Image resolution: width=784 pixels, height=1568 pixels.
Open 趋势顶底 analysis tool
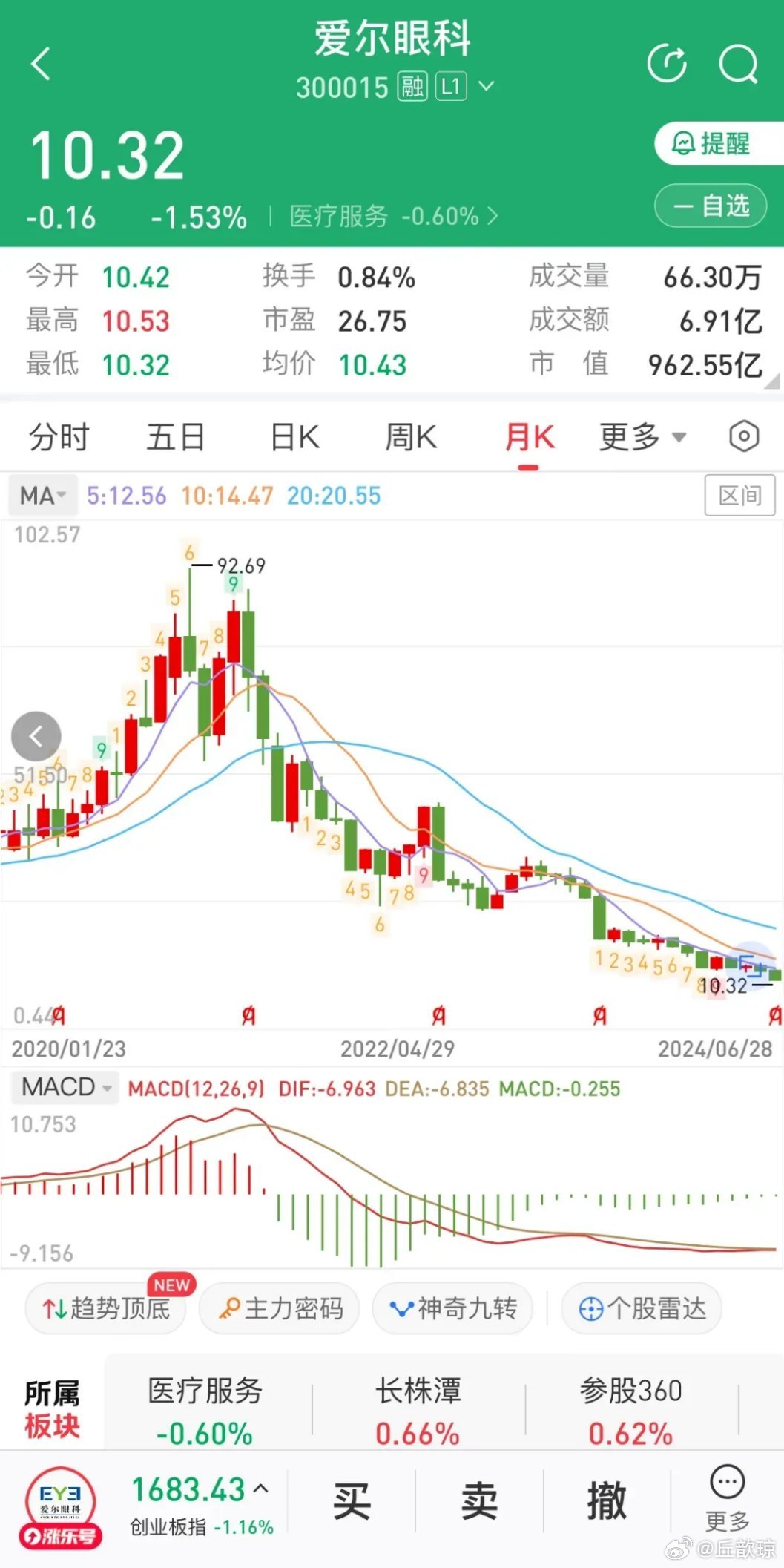click(x=106, y=1308)
